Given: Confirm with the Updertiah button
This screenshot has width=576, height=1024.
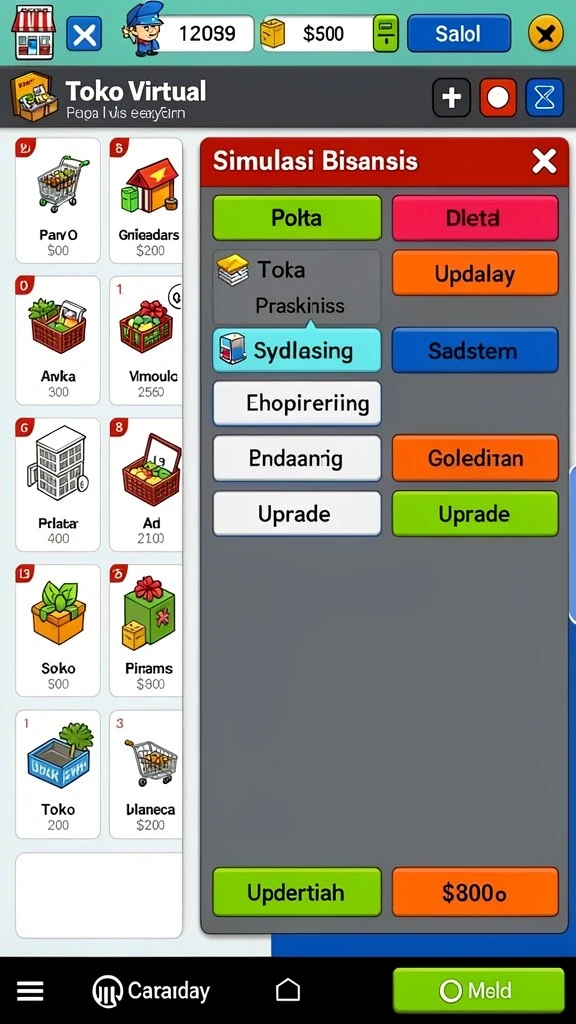Looking at the screenshot, I should [x=297, y=892].
